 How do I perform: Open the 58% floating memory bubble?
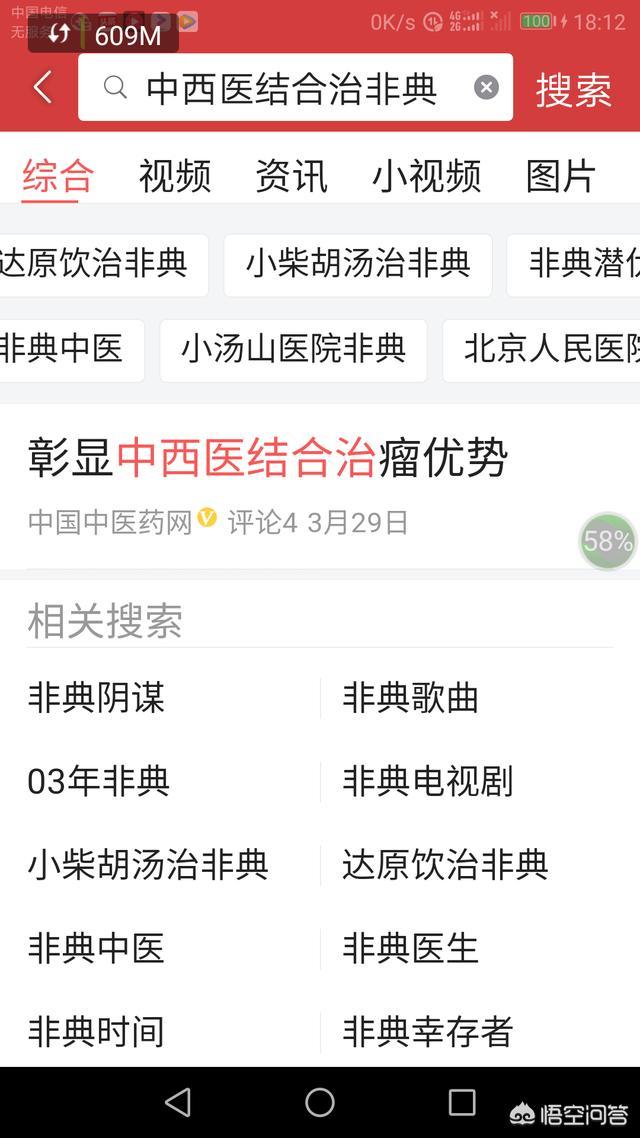click(x=608, y=541)
